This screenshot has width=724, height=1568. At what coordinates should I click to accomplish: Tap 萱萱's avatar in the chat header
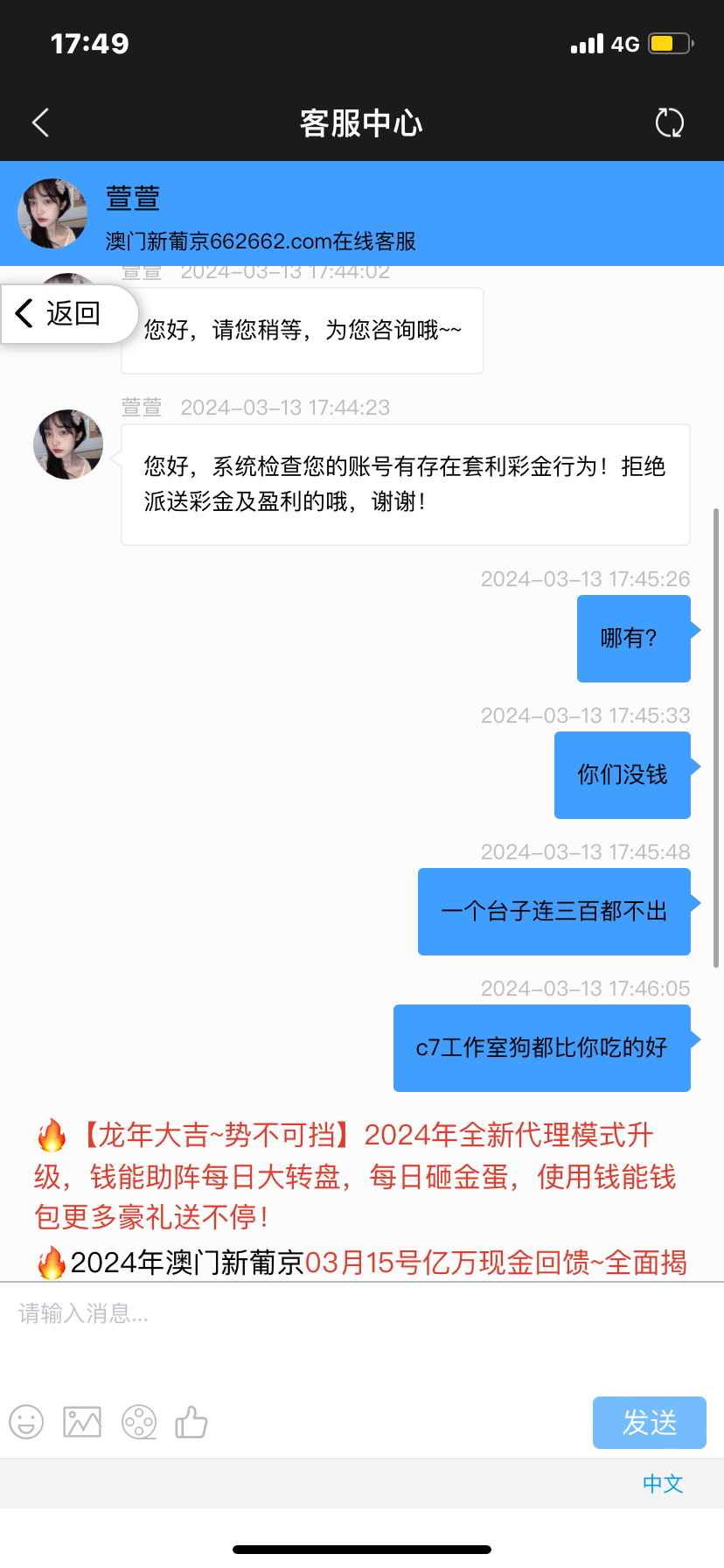[x=52, y=213]
